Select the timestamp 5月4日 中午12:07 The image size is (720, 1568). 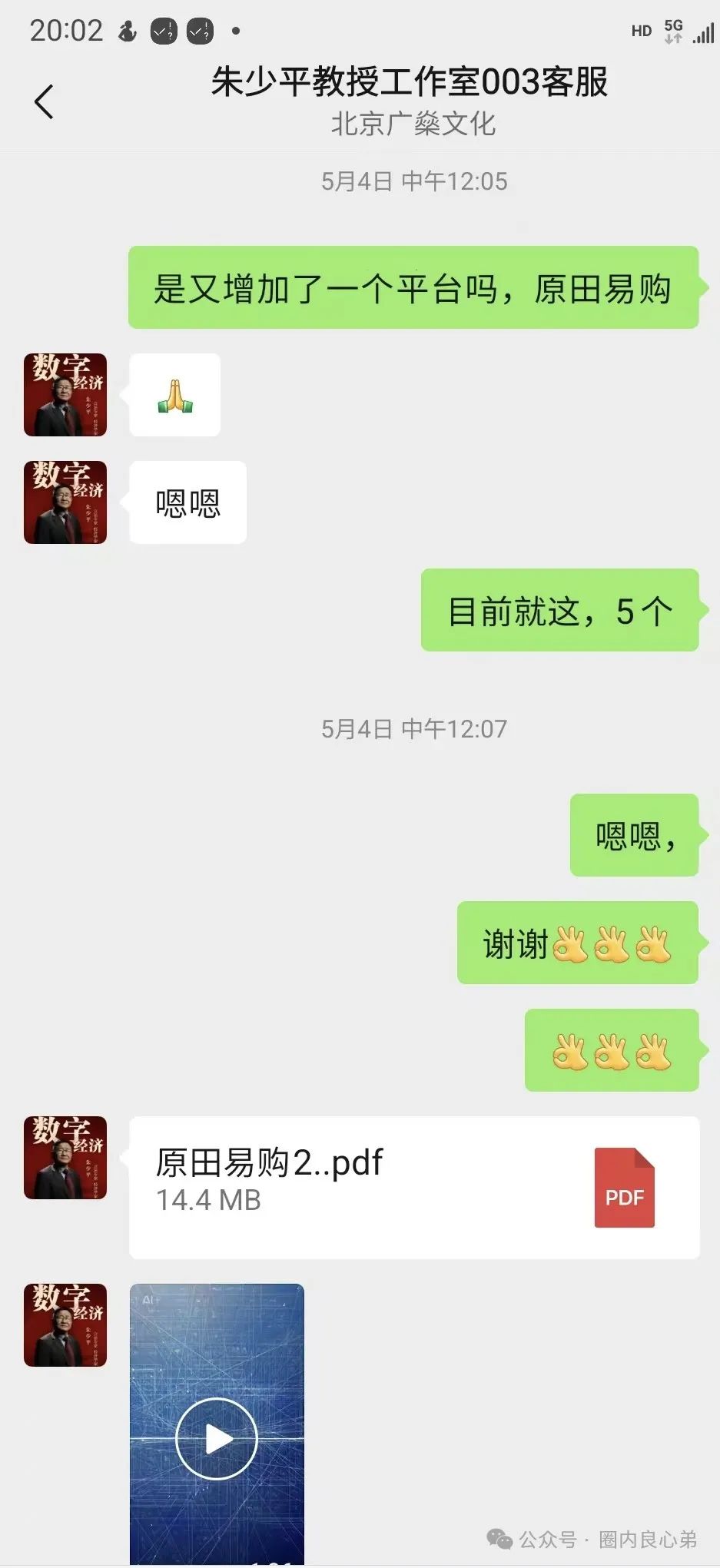point(414,728)
